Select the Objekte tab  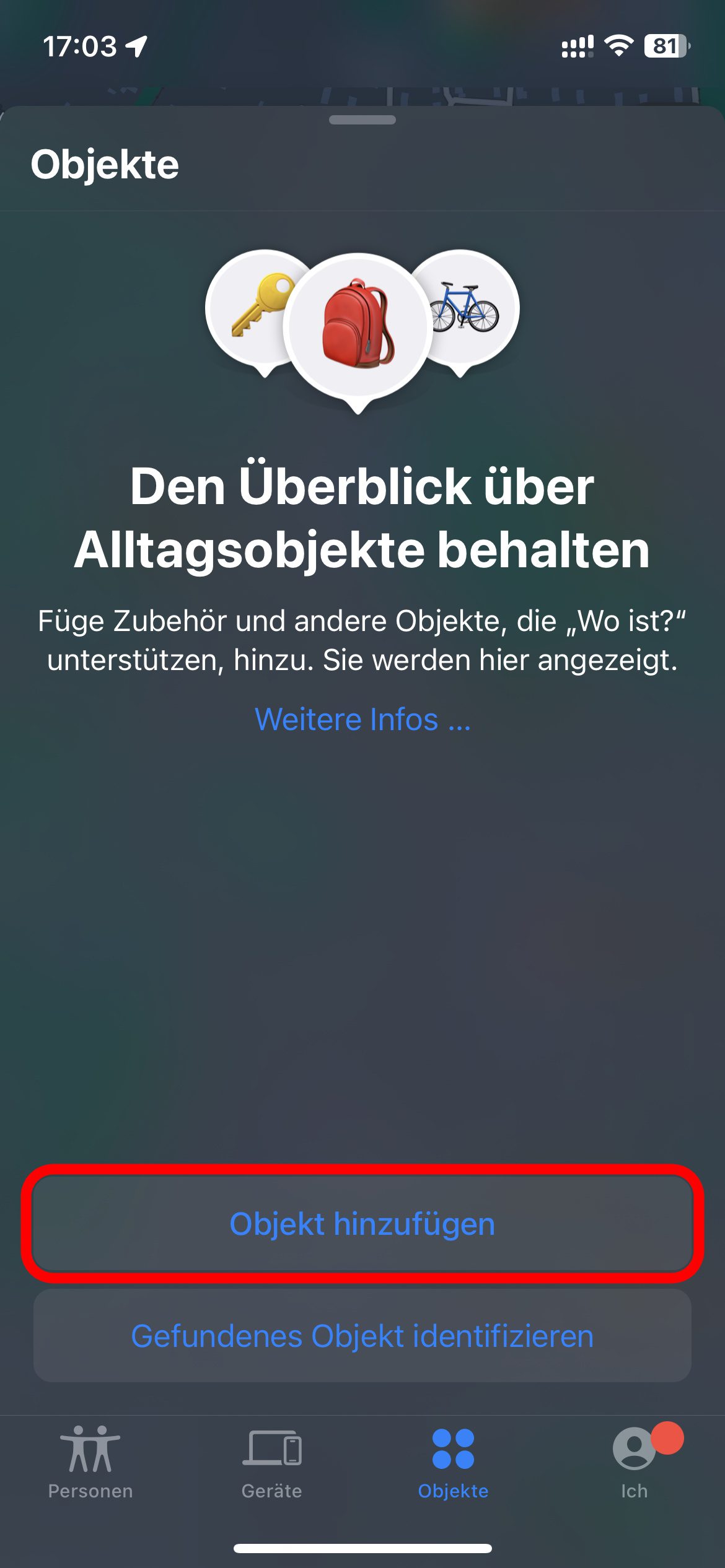[453, 1462]
